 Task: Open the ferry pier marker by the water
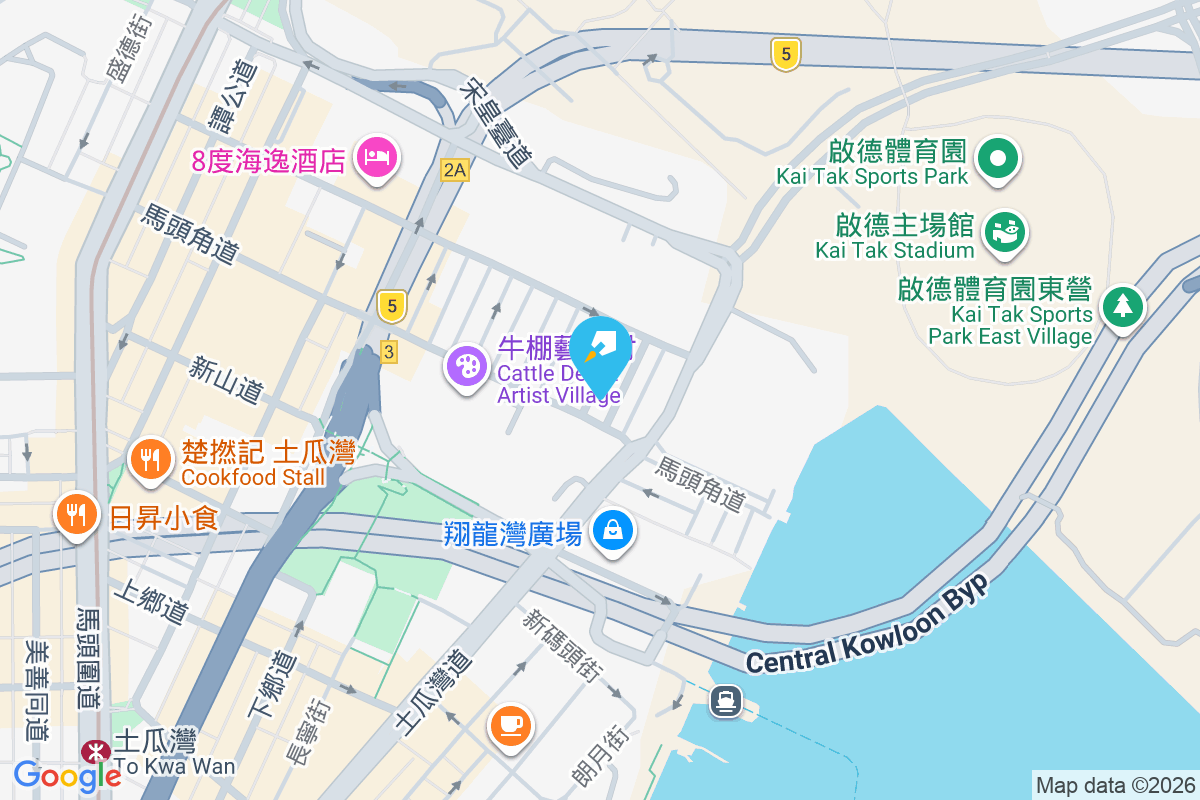click(726, 700)
